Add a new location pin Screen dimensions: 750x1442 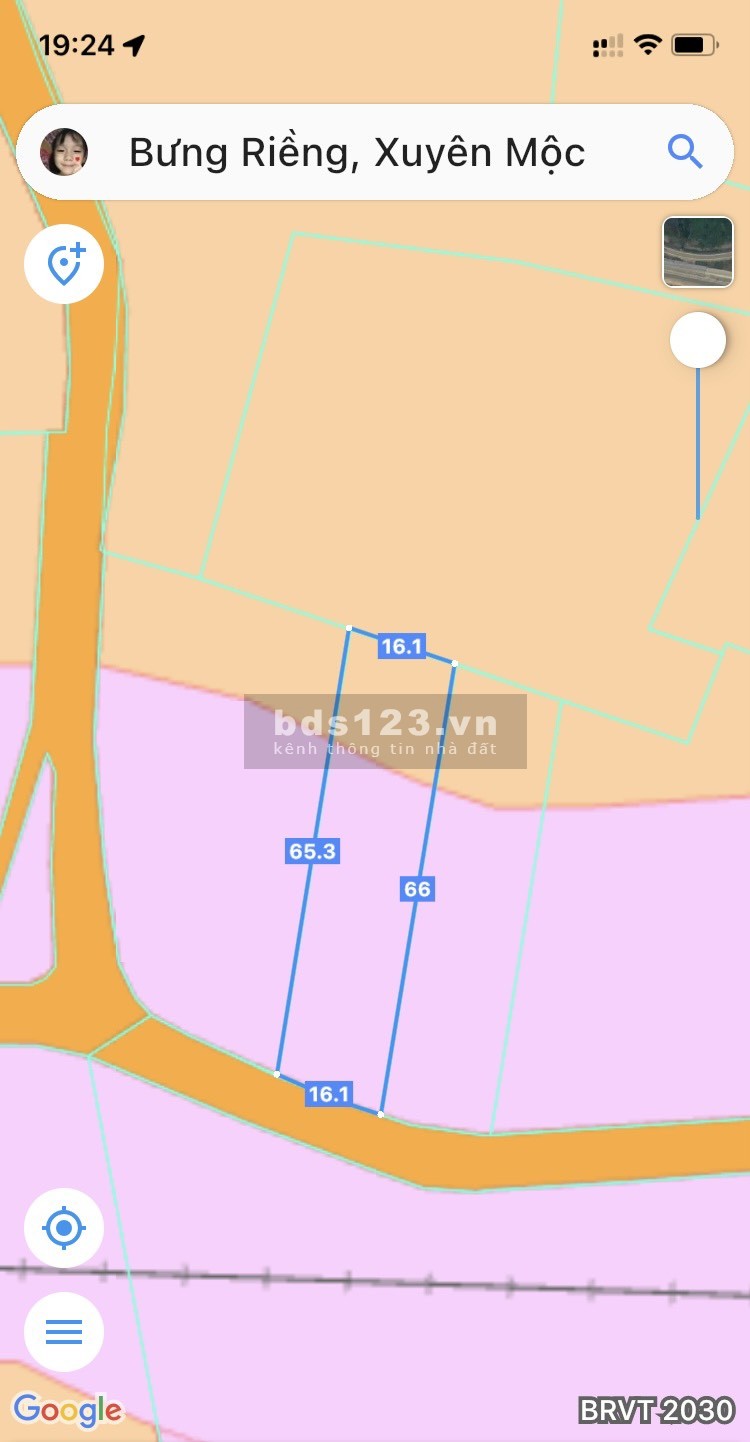(64, 265)
